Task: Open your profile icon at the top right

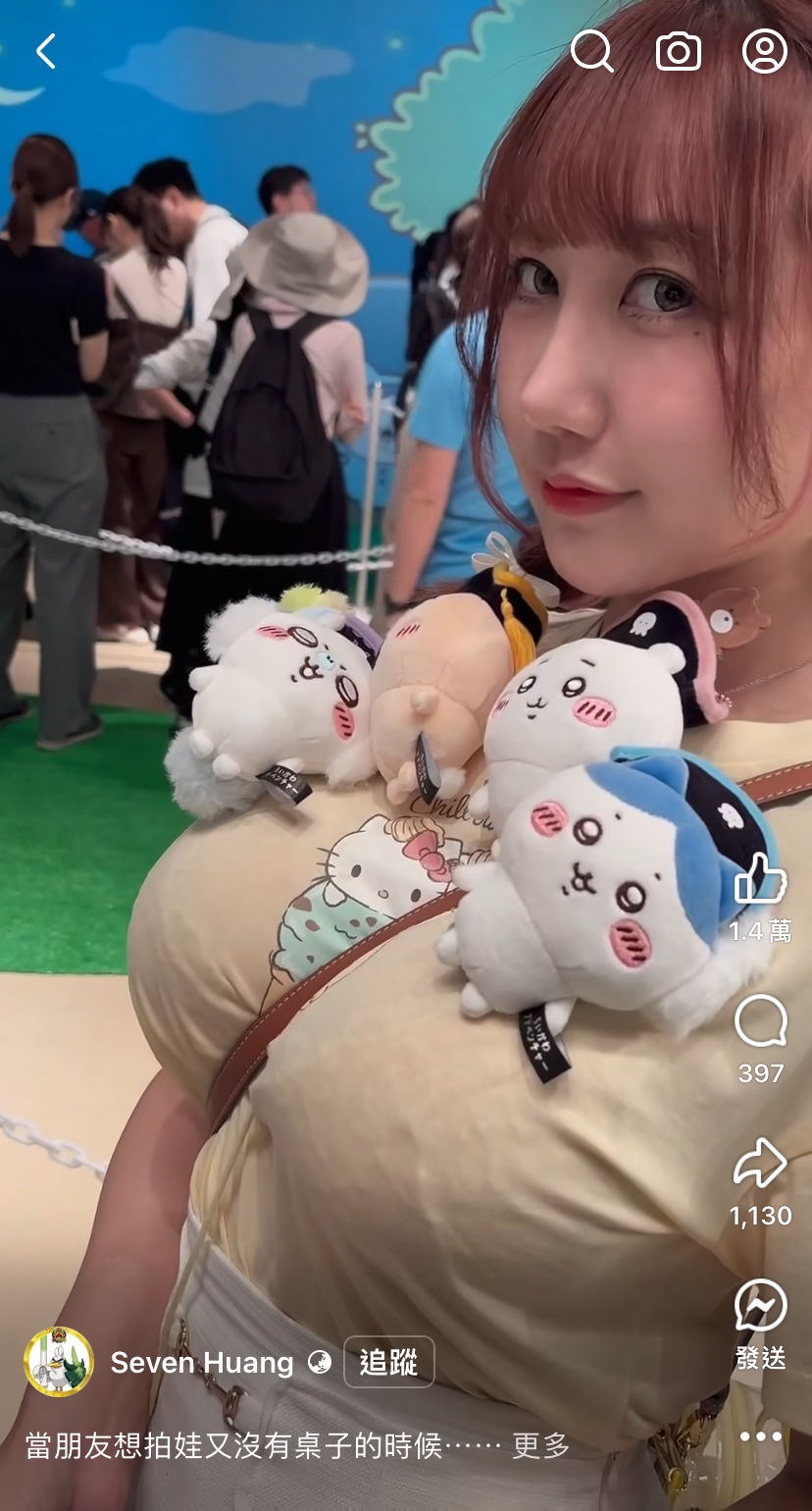Action: point(764,51)
